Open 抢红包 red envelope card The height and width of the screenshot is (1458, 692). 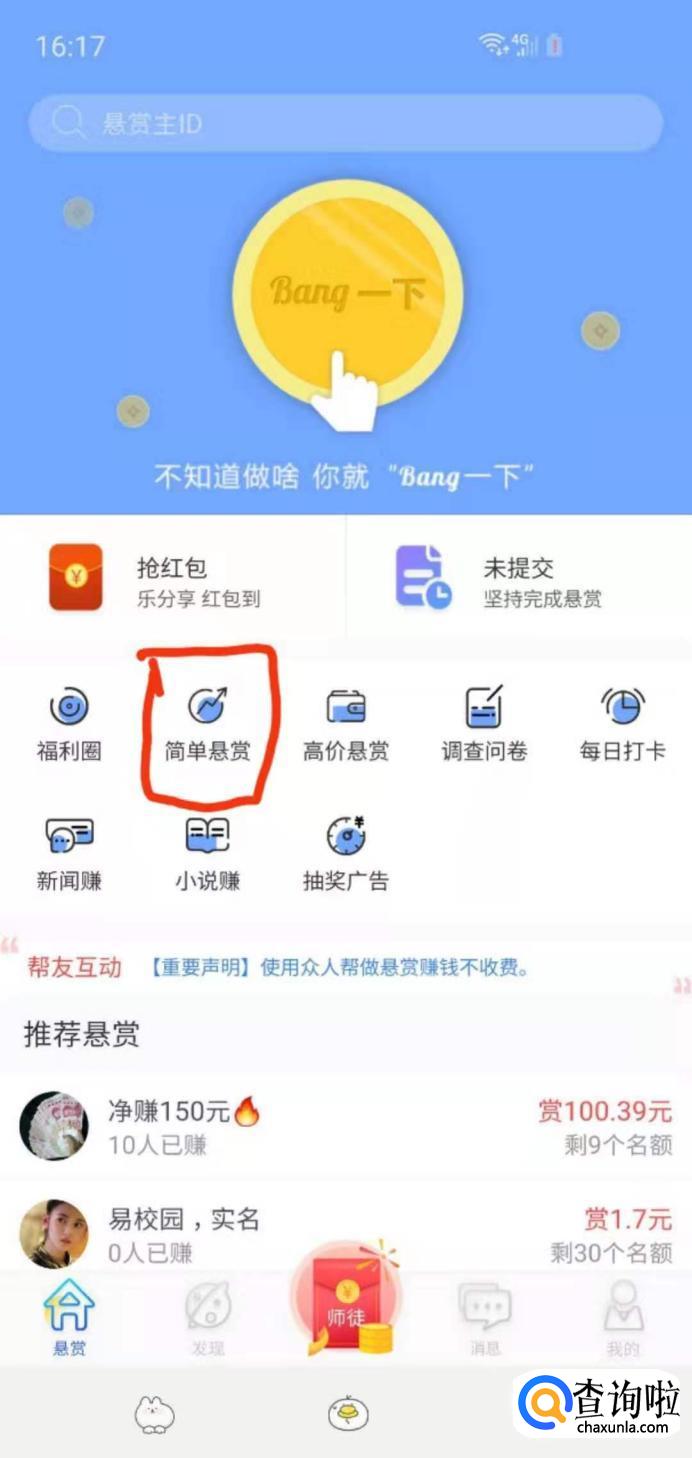click(x=173, y=578)
